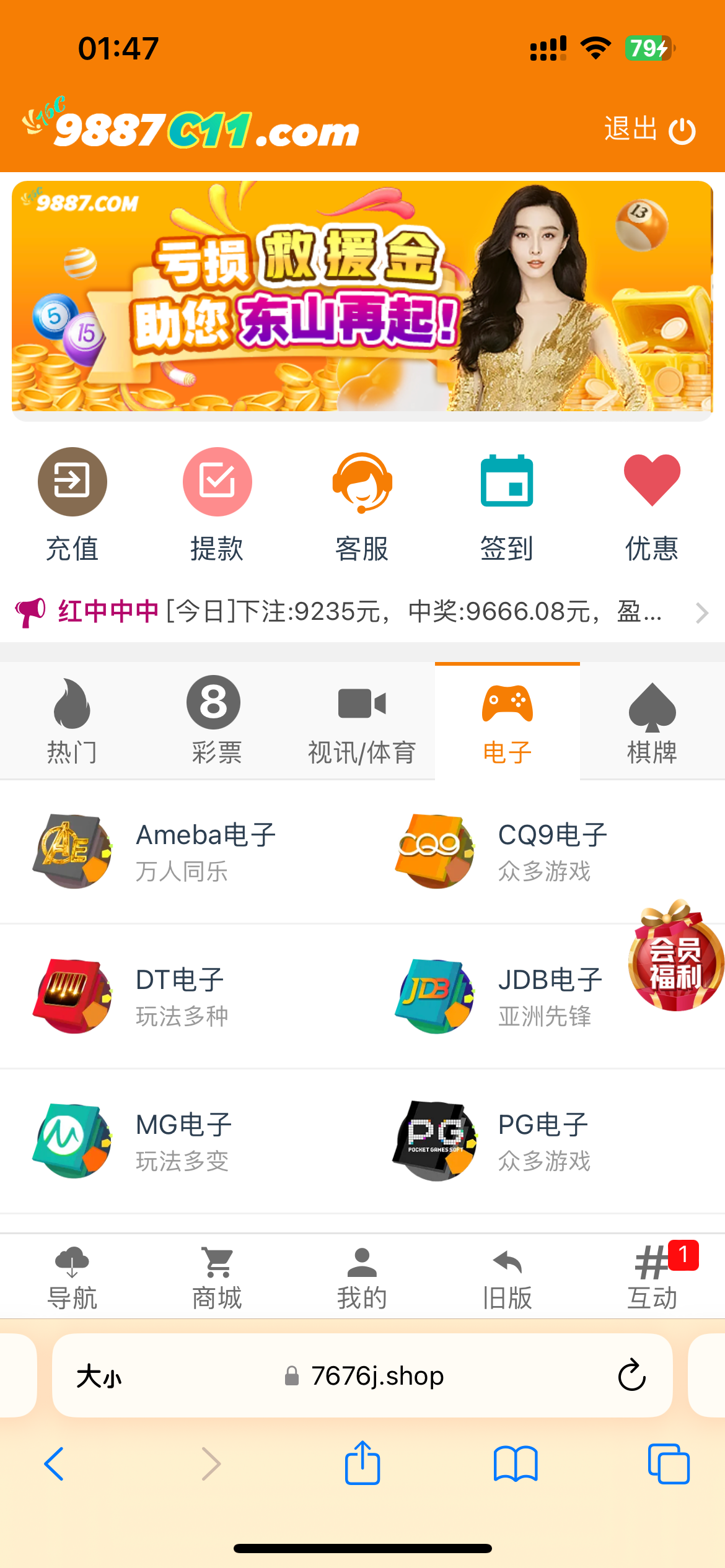Reload the page in Safari
The width and height of the screenshot is (725, 1568).
tap(631, 1375)
